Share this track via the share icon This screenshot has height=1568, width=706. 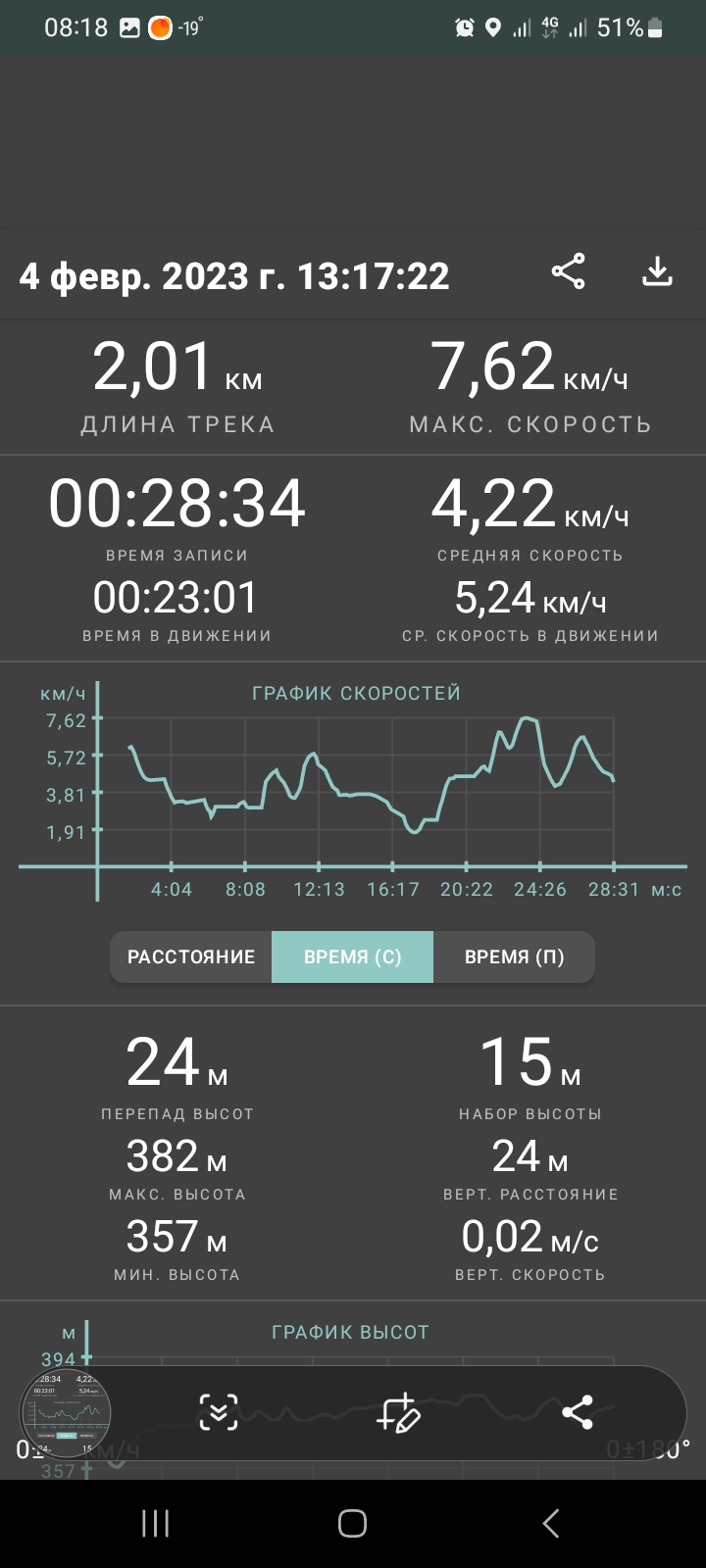568,271
